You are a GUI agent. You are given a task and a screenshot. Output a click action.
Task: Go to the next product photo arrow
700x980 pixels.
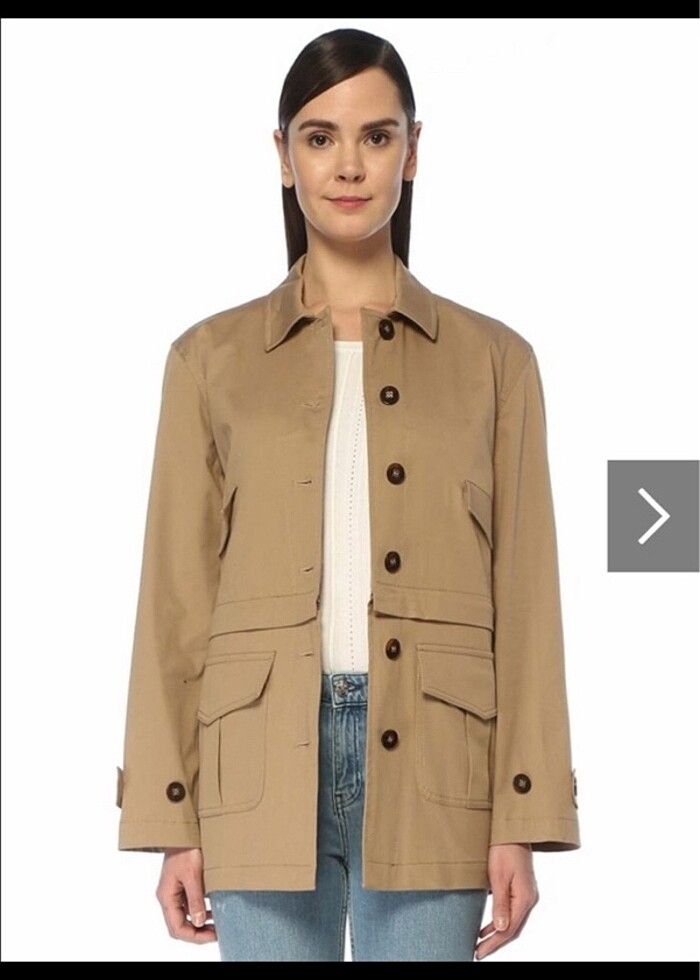click(653, 516)
